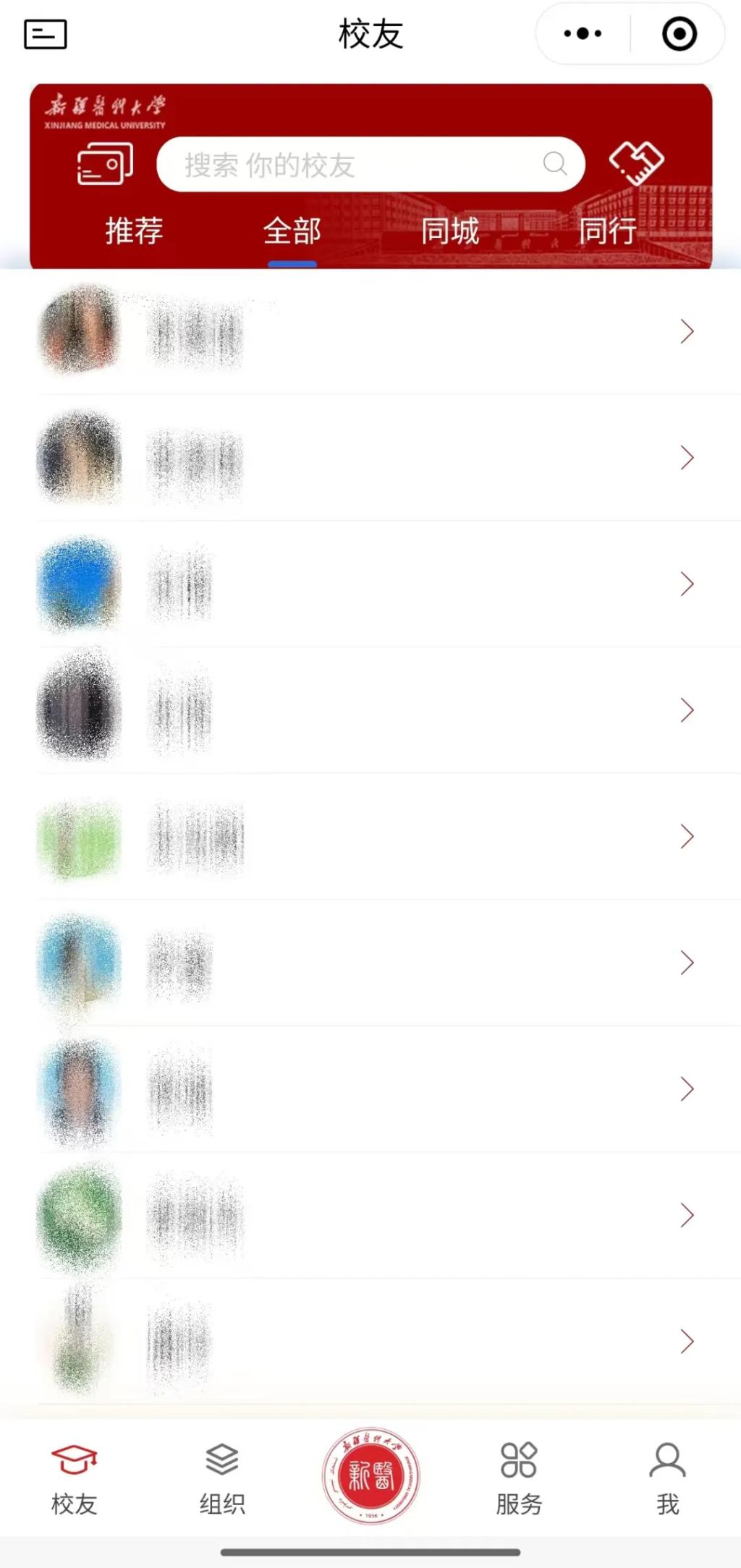Tap the center 新醫 emblem button
Screen dimensions: 741x1568
370,1475
